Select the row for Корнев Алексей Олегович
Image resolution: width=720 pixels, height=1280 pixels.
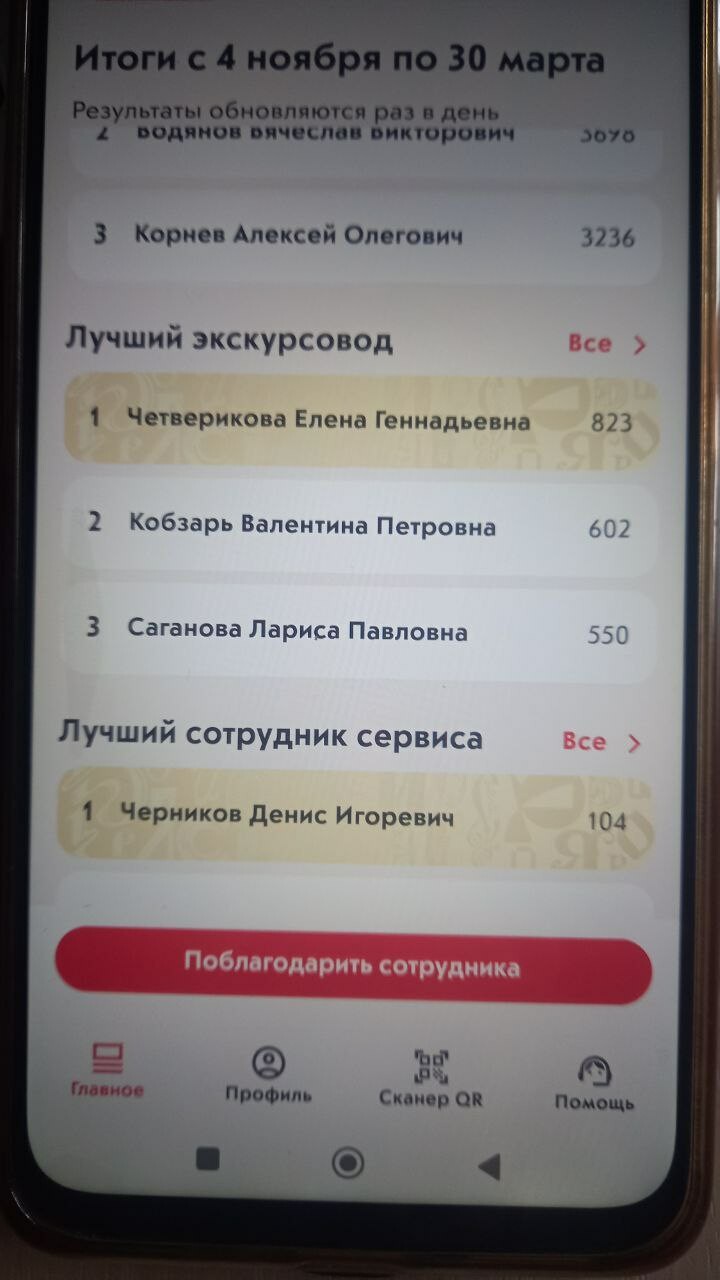pyautogui.click(x=365, y=237)
